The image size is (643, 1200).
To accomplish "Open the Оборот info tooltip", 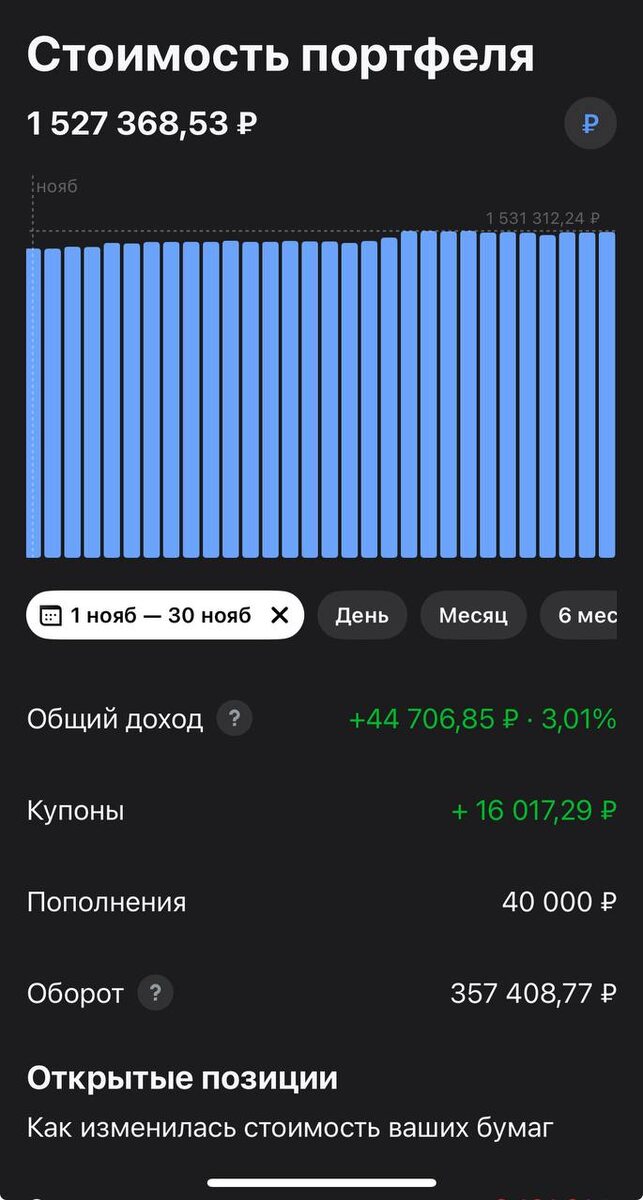I will click(x=155, y=993).
